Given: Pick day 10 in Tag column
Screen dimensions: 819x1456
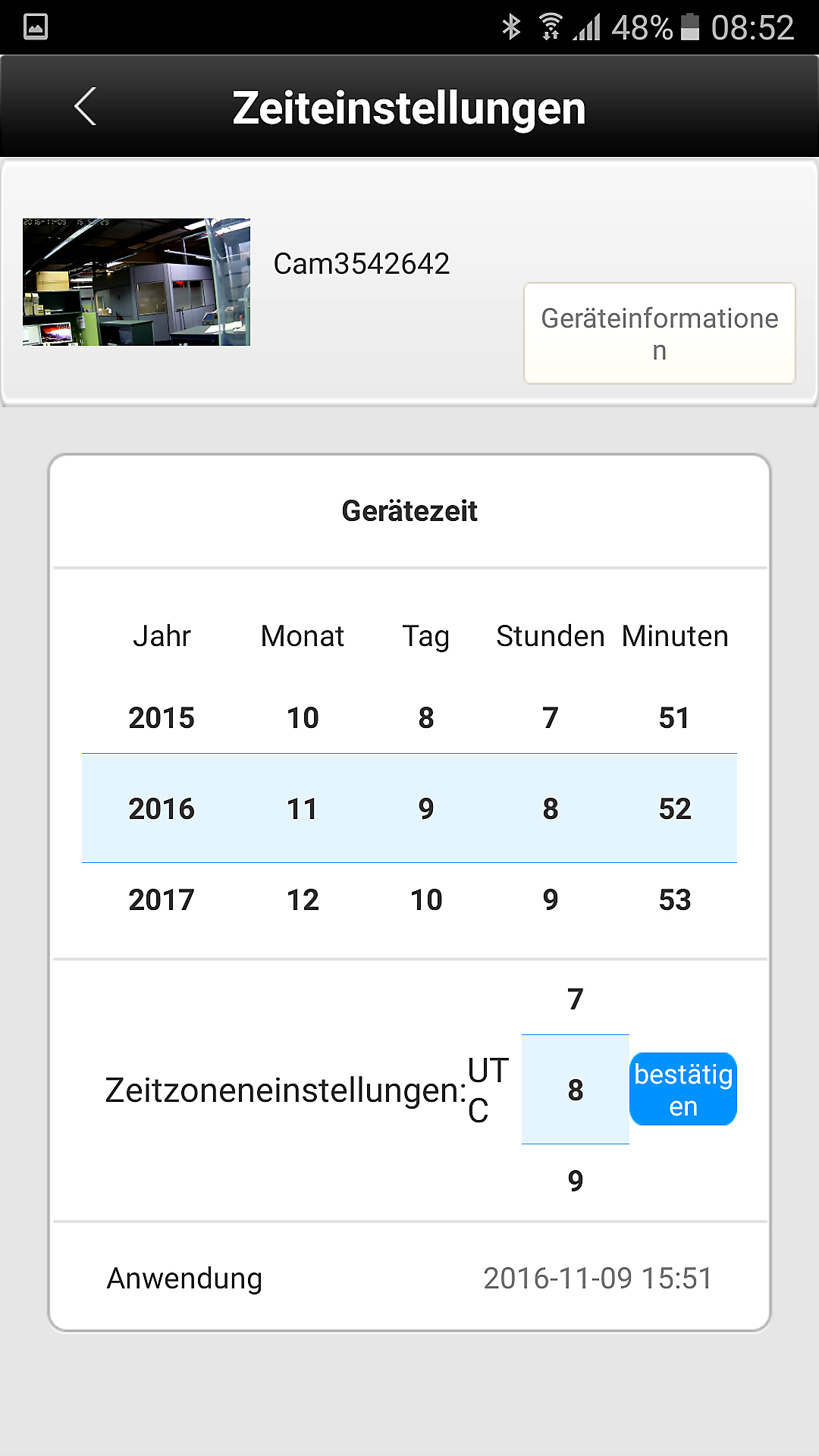Looking at the screenshot, I should (x=426, y=900).
